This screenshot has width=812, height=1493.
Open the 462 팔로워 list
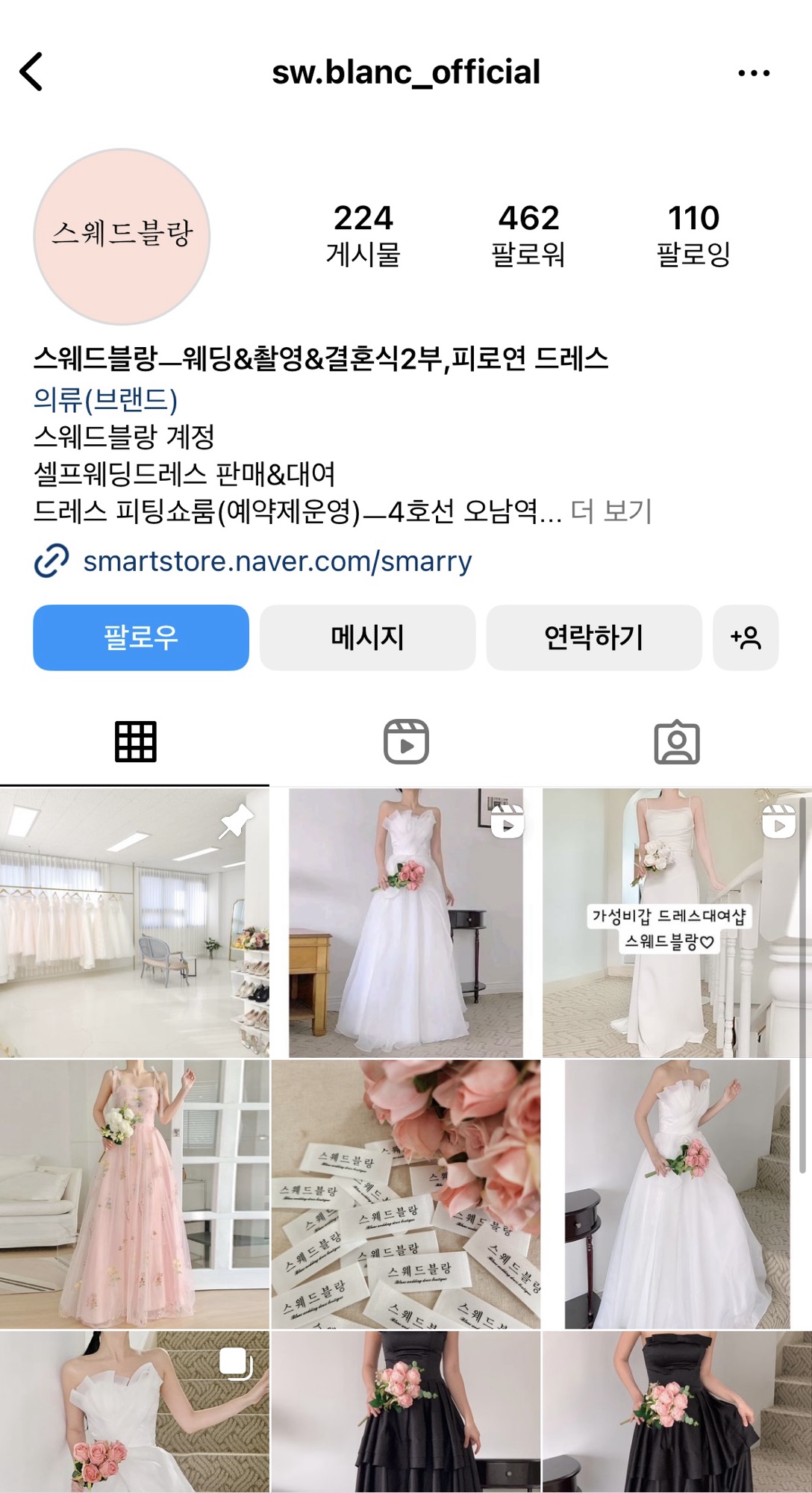click(528, 235)
